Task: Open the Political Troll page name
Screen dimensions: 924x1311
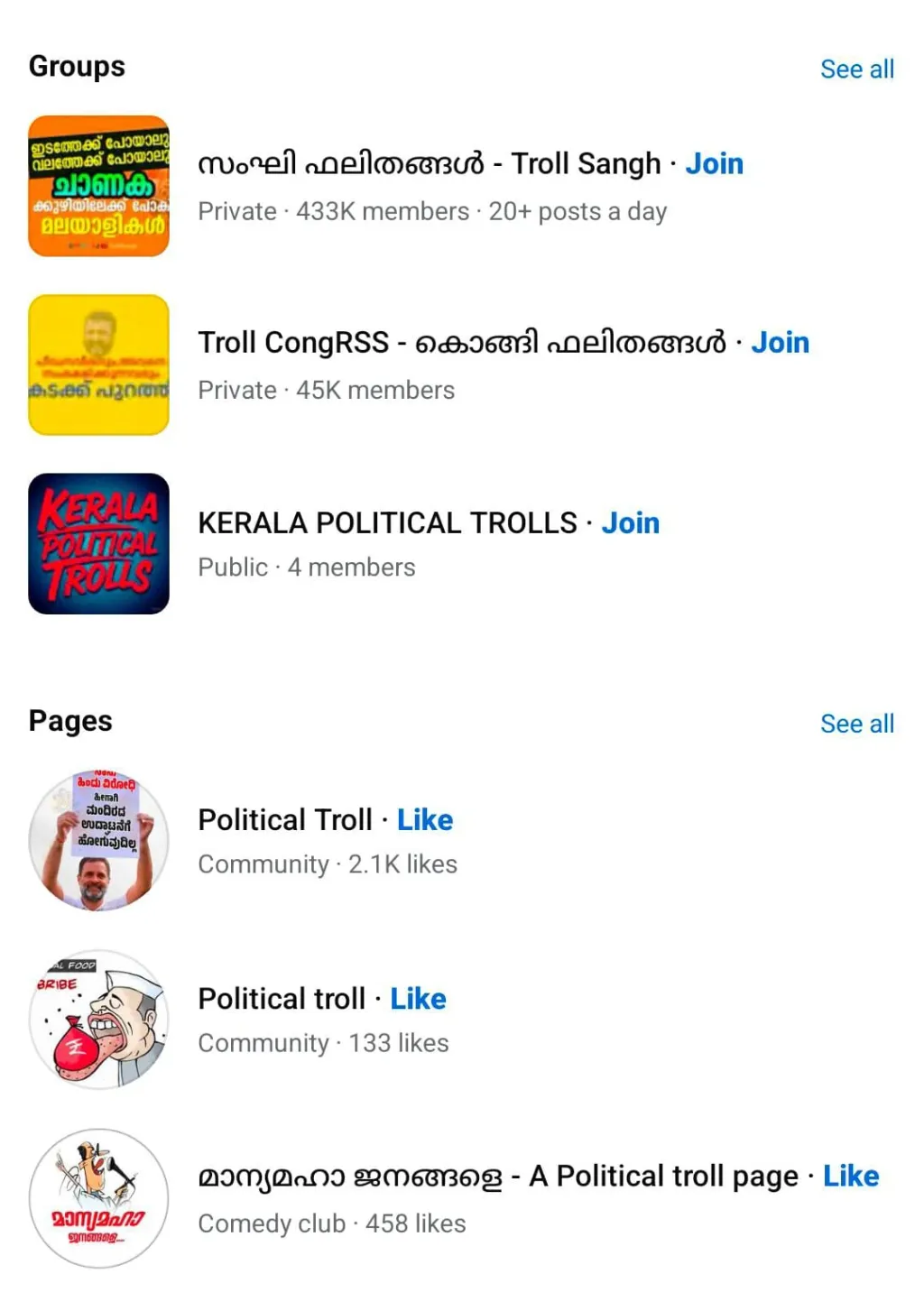Action: [285, 820]
